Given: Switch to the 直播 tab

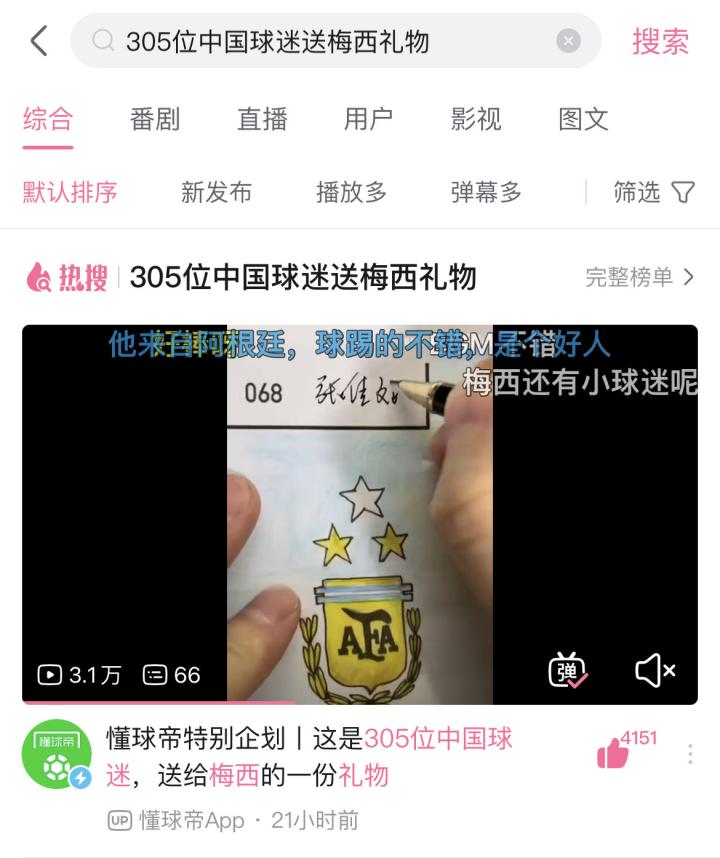Looking at the screenshot, I should click(x=262, y=119).
